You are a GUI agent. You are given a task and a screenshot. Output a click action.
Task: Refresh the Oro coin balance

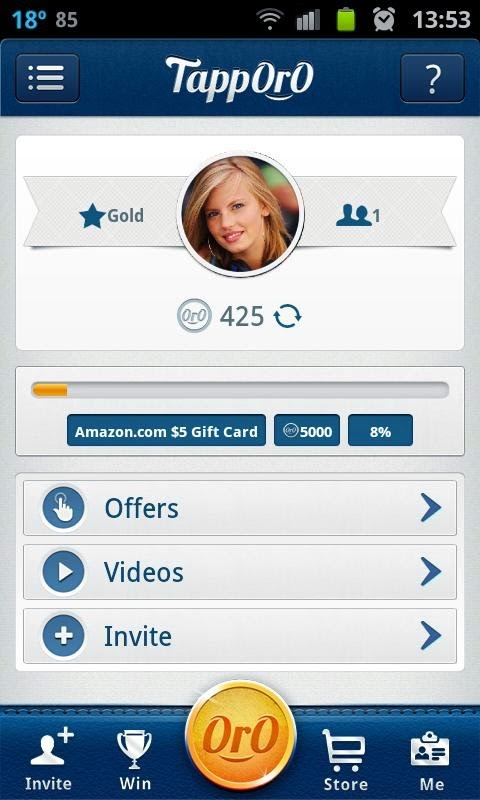(287, 316)
